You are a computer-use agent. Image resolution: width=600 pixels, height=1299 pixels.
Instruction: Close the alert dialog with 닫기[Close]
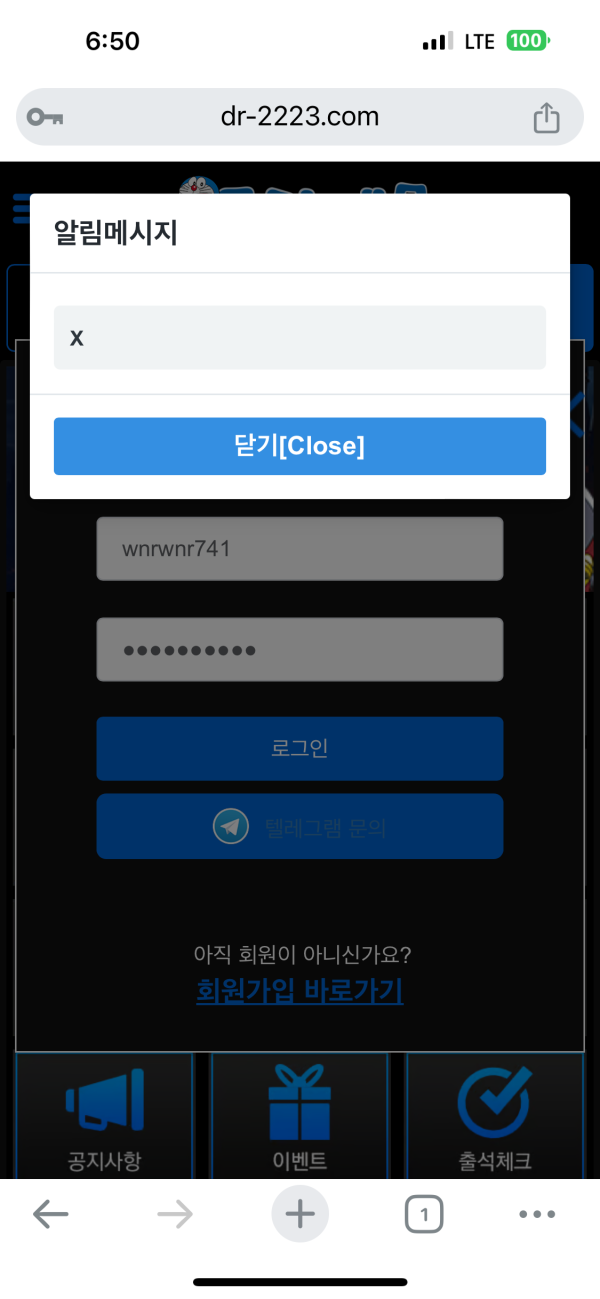pyautogui.click(x=299, y=446)
